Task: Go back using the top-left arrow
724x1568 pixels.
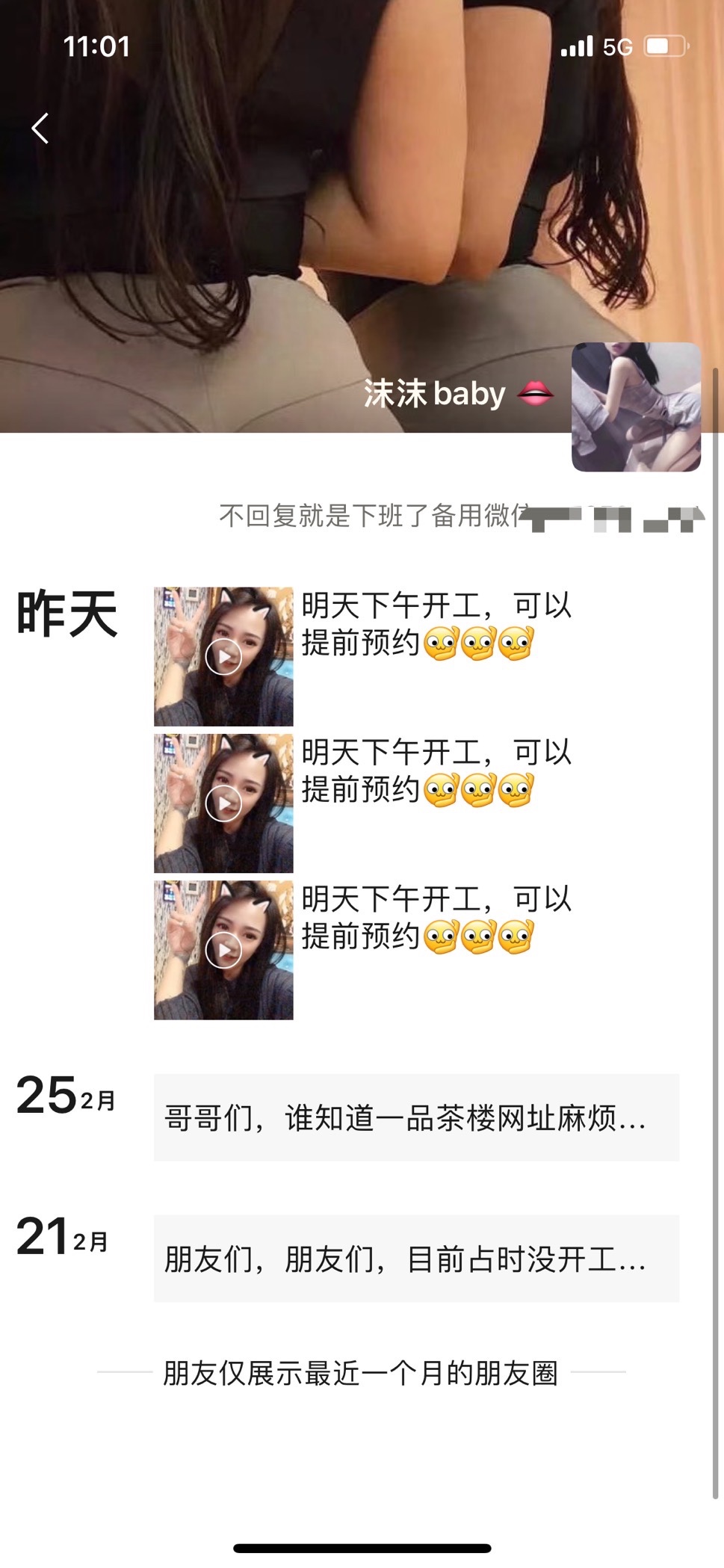Action: click(x=40, y=129)
